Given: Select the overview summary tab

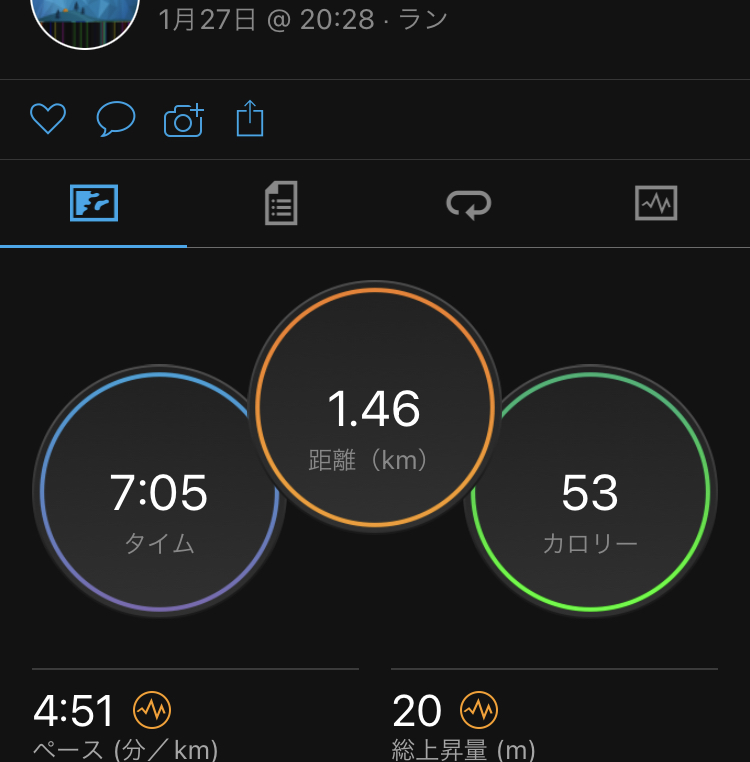Looking at the screenshot, I should coord(94,204).
